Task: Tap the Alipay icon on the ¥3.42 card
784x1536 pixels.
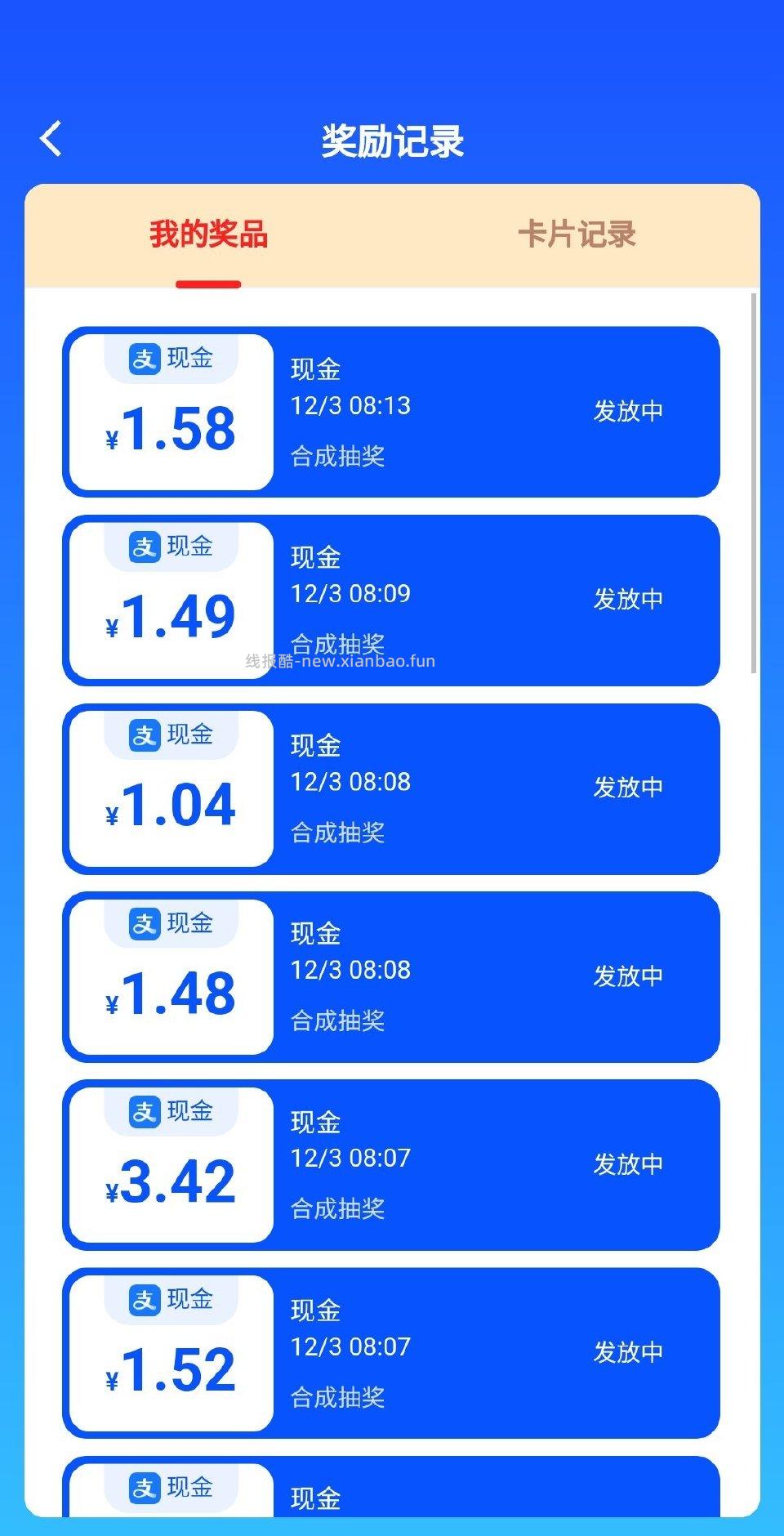Action: (143, 1111)
